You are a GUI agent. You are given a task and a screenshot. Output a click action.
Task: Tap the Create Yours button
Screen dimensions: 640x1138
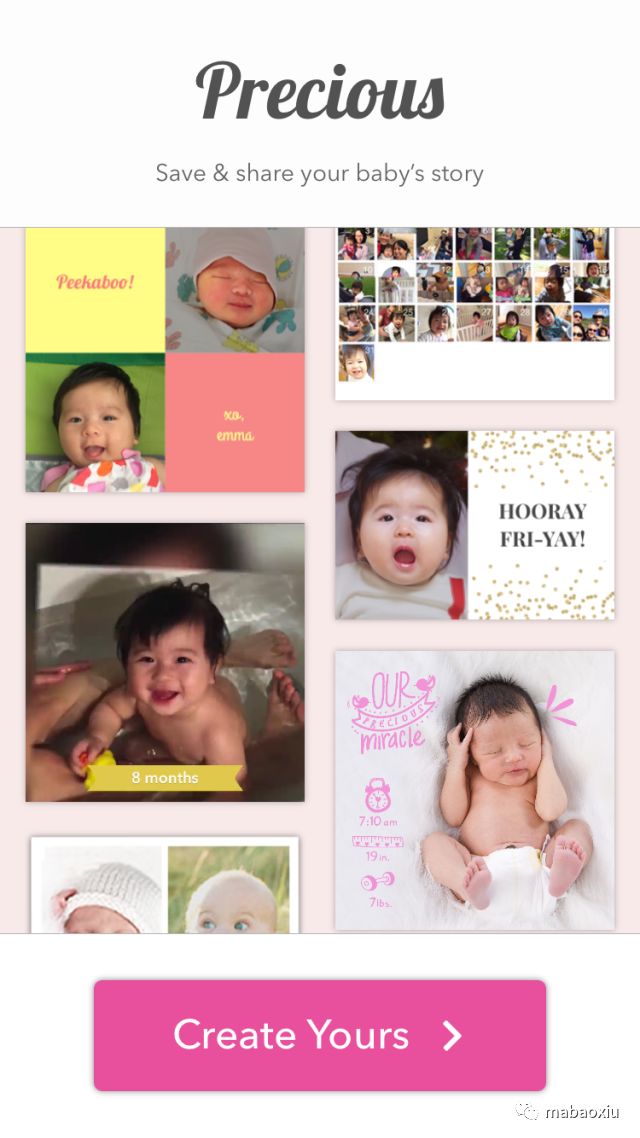320,1035
